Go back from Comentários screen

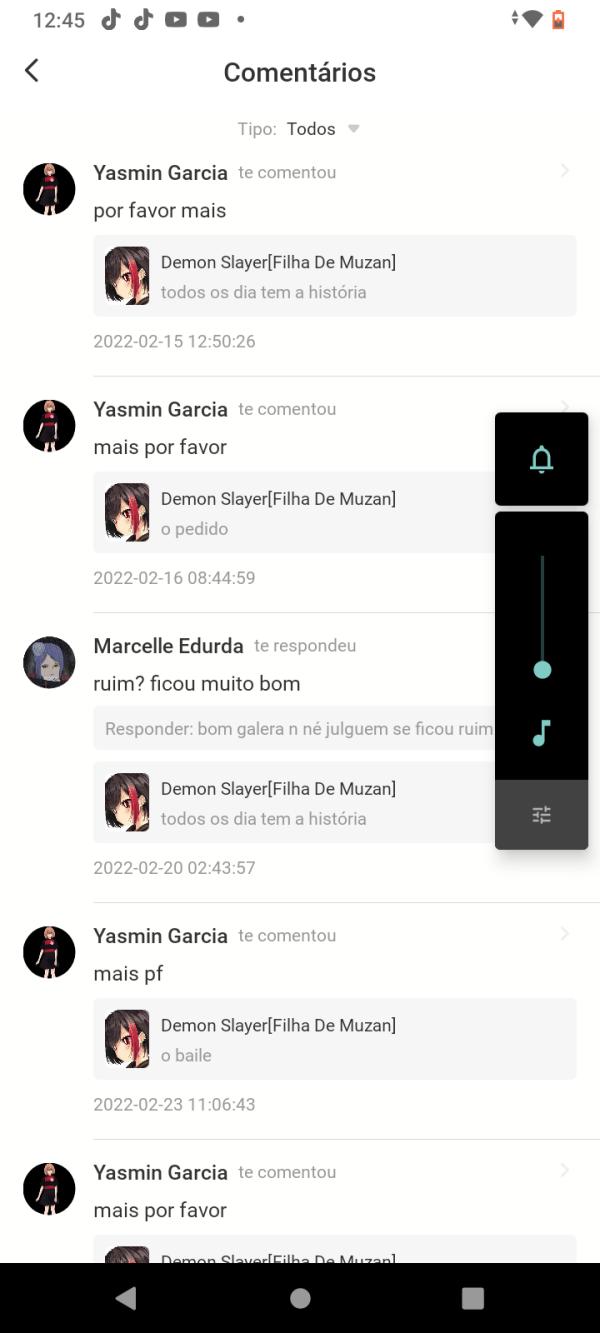32,70
